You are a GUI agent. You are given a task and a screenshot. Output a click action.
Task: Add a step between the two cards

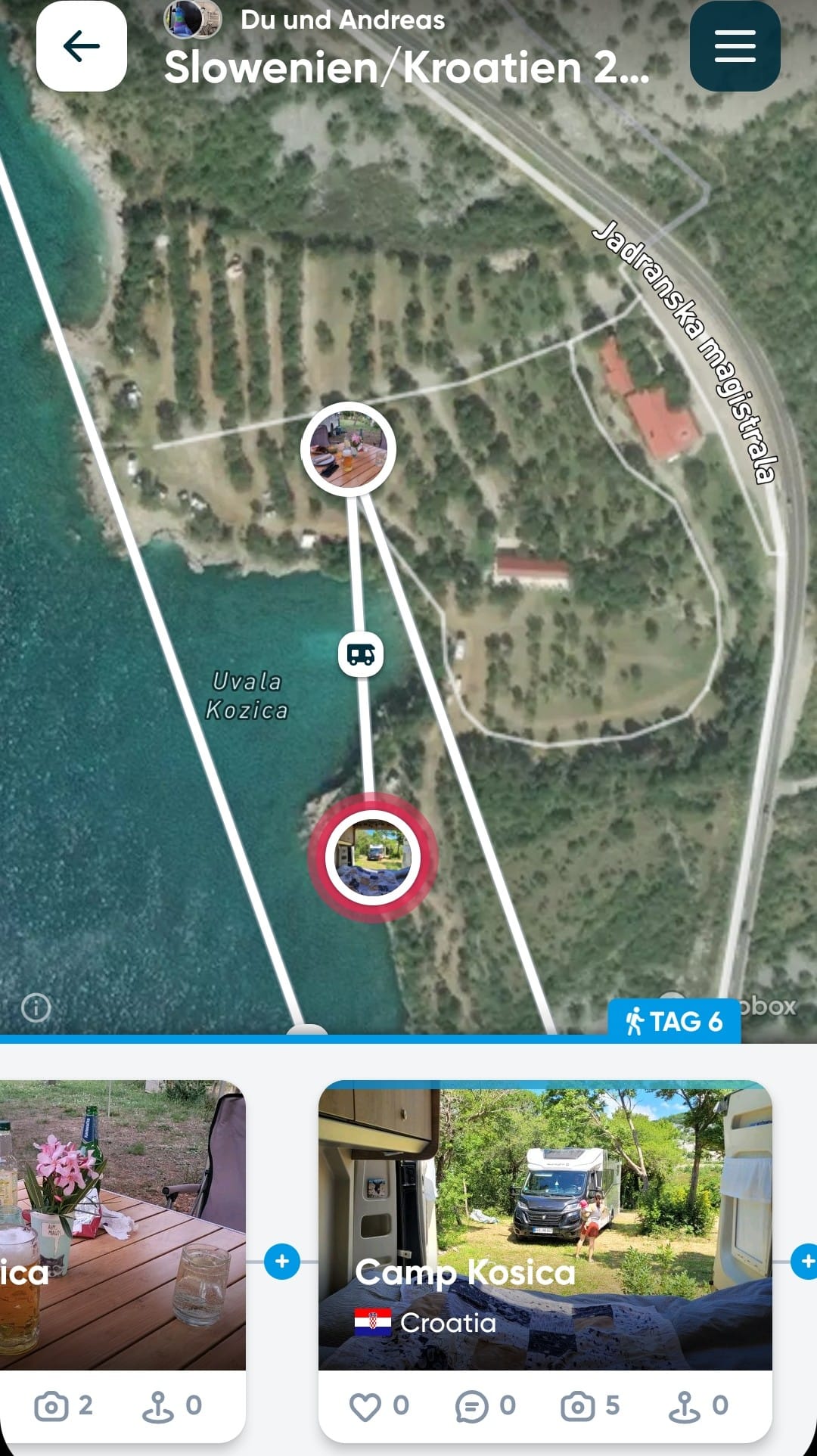coord(282,1261)
